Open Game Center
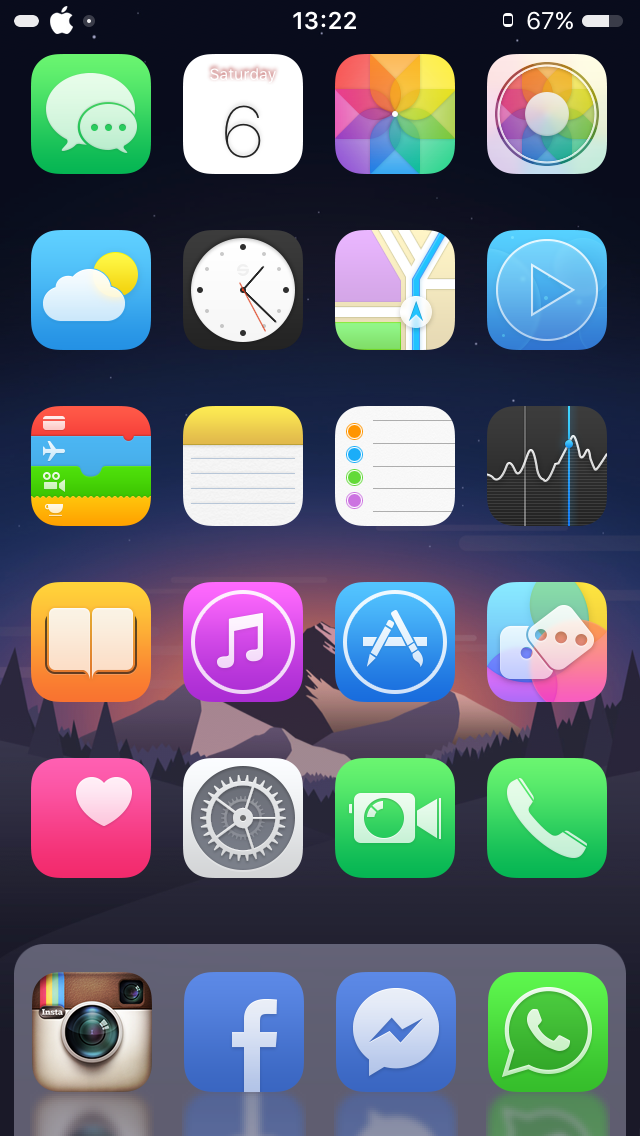This screenshot has width=640, height=1136. (547, 642)
